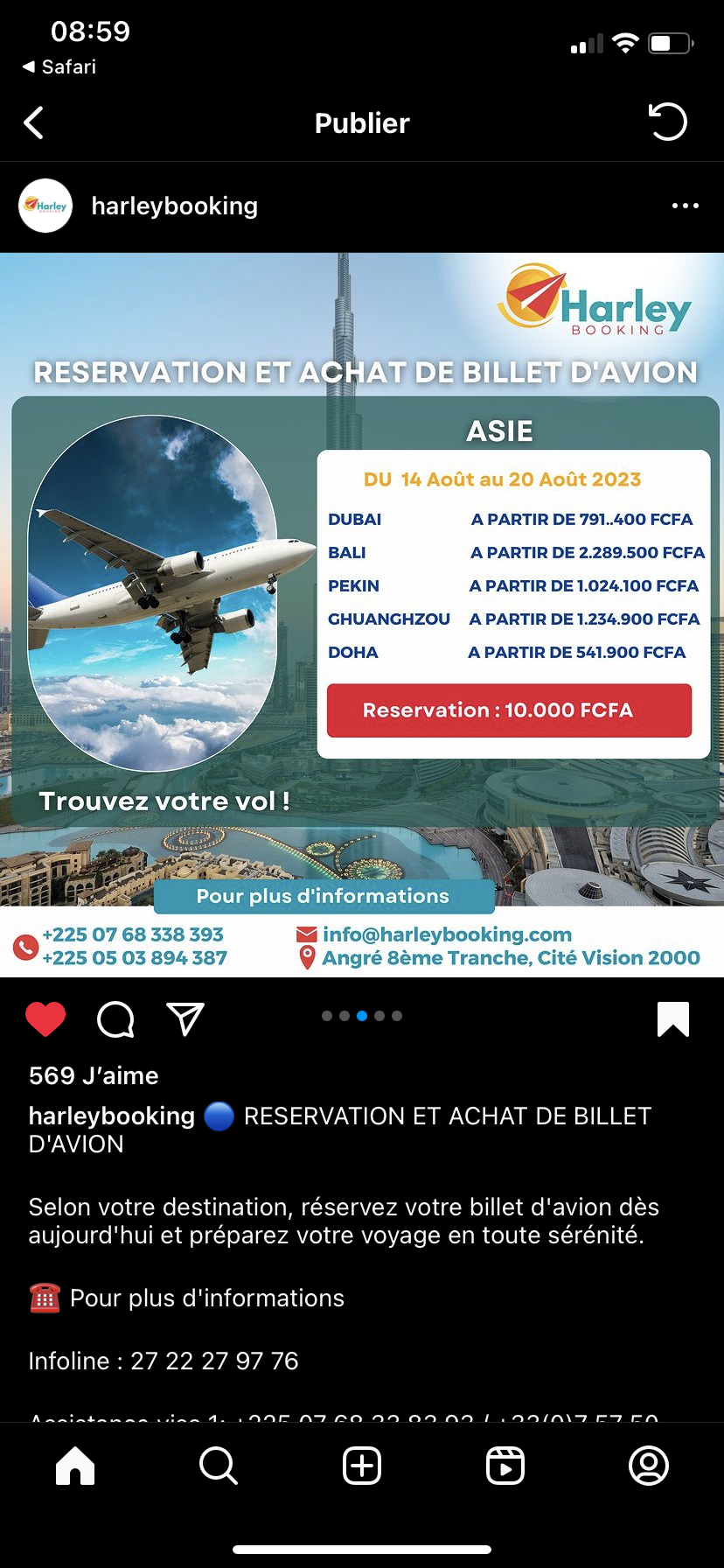Switch to the Reels tab
Image resolution: width=724 pixels, height=1568 pixels.
pos(505,1466)
